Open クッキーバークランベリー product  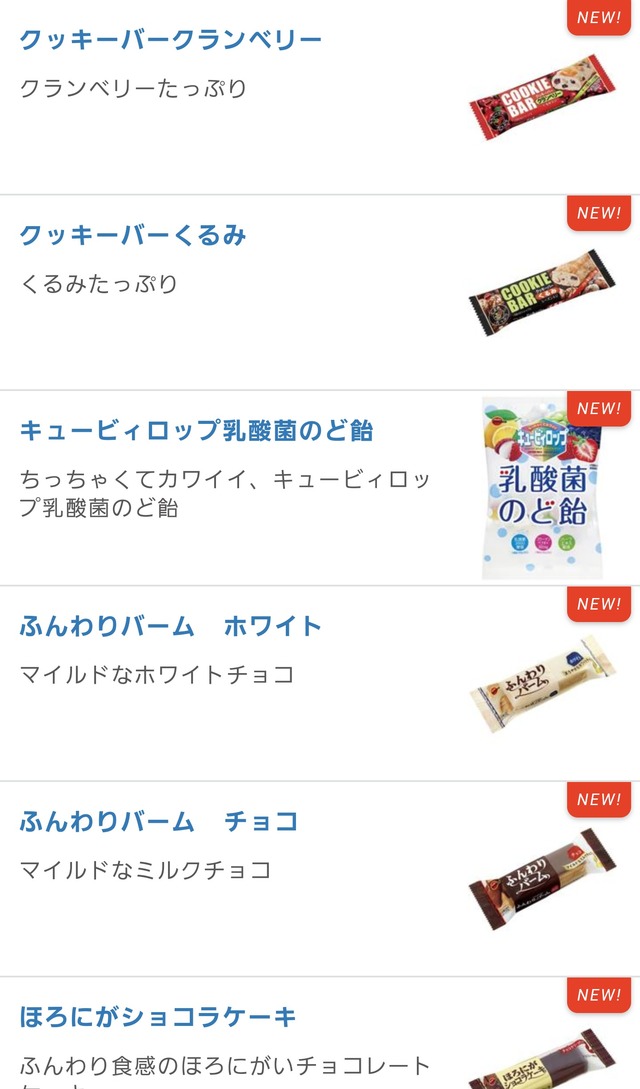click(171, 41)
